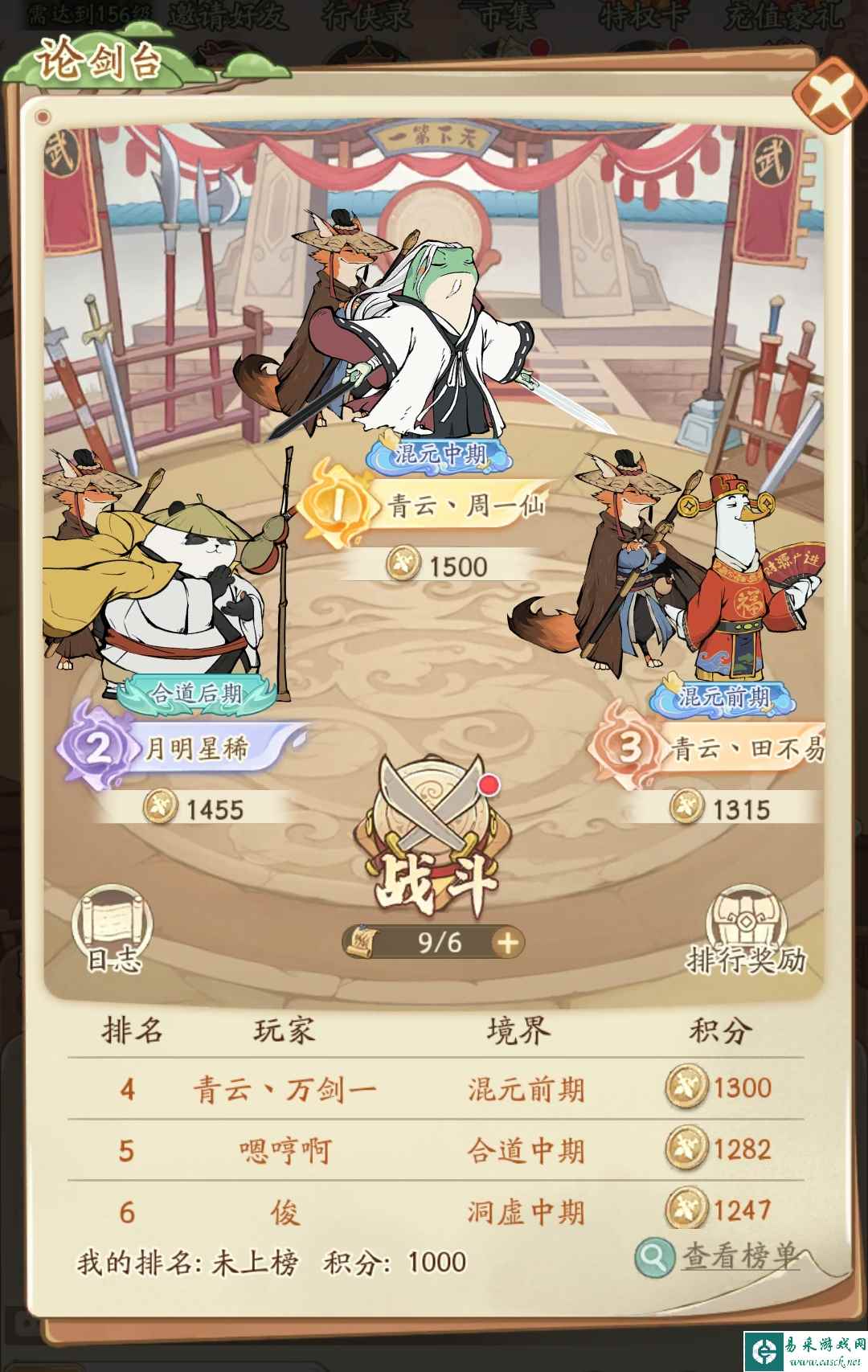Open rank 4 row 青云、万剑一
This screenshot has height=1372, width=868.
(434, 1089)
